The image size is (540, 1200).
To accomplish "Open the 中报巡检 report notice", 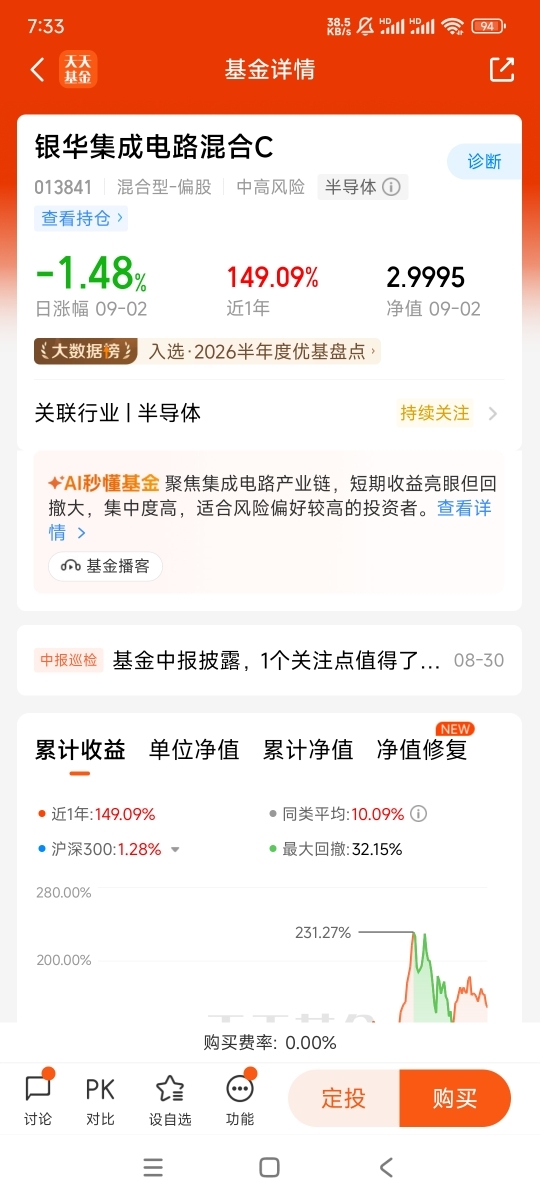I will (269, 660).
